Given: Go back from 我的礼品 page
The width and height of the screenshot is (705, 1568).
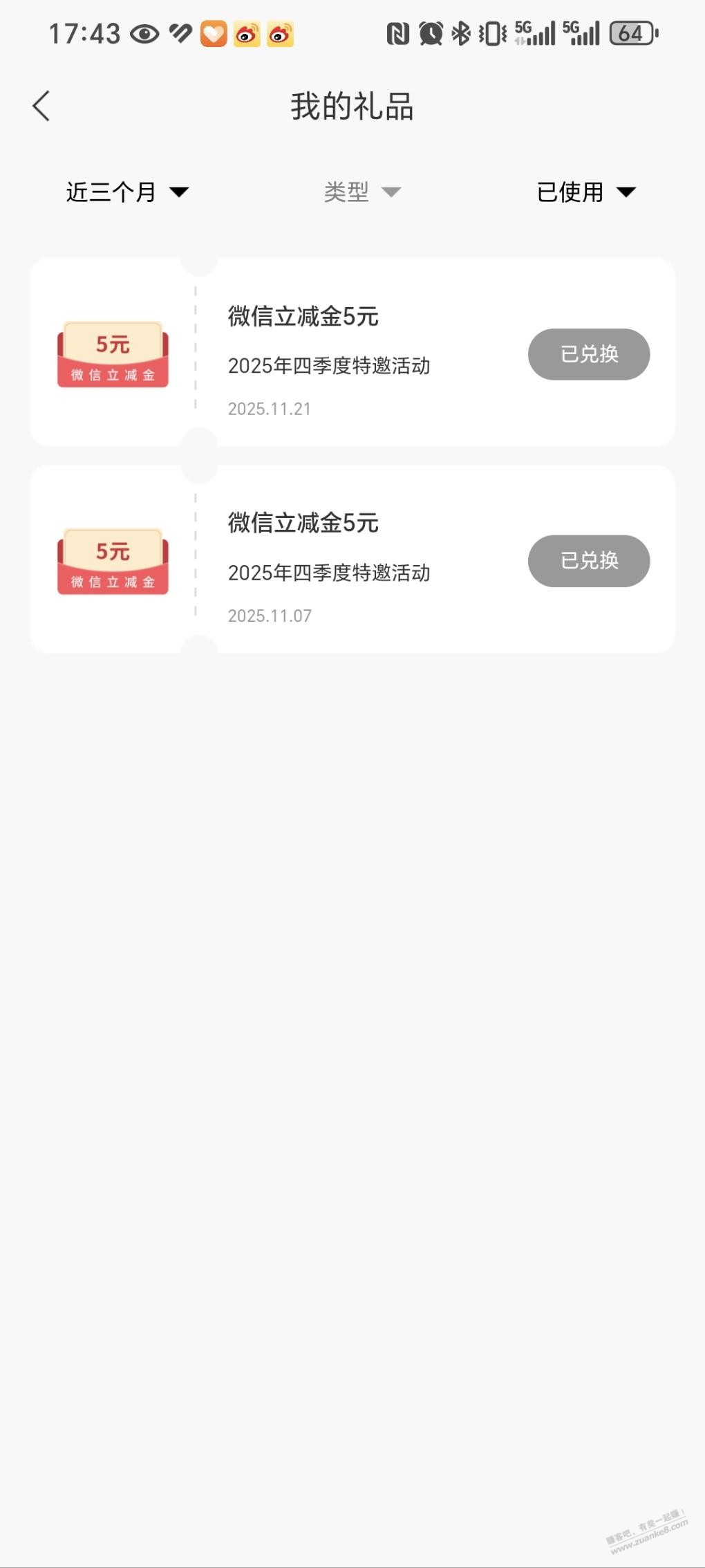Looking at the screenshot, I should point(41,107).
